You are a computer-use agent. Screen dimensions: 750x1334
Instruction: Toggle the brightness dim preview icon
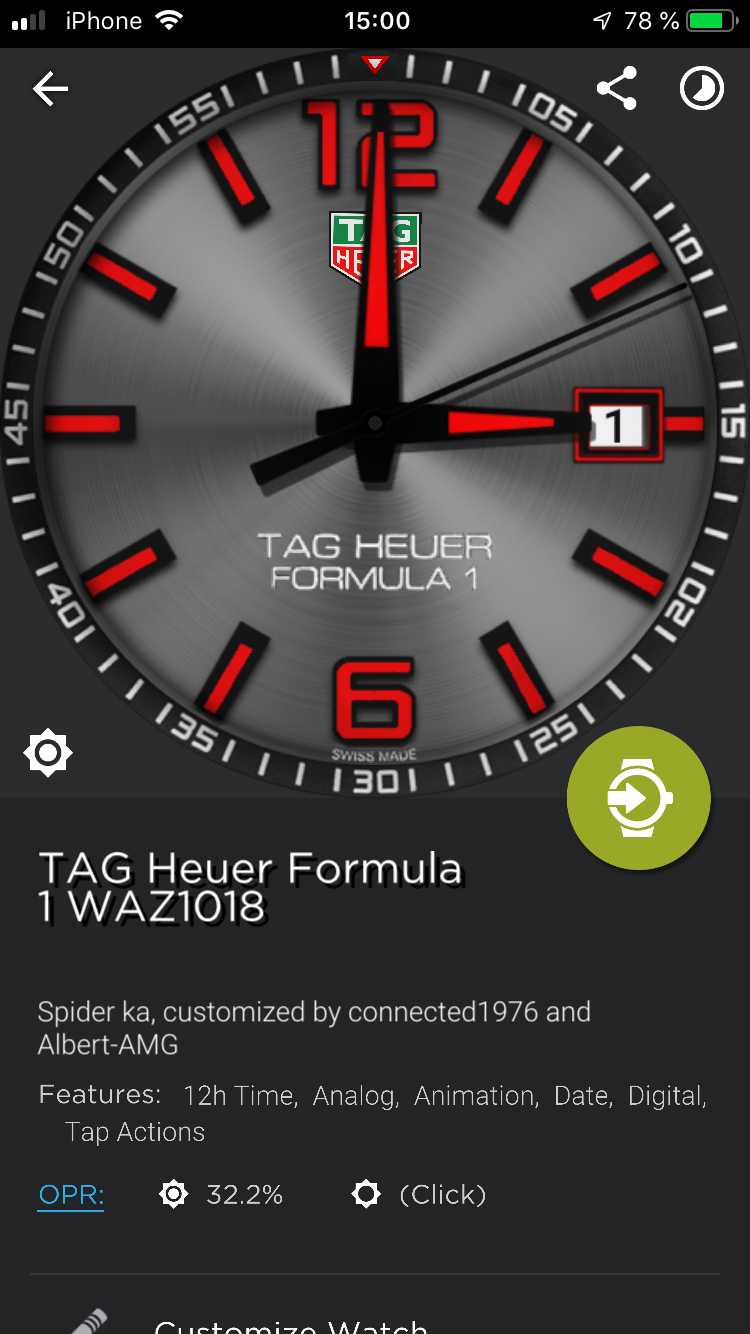48,753
